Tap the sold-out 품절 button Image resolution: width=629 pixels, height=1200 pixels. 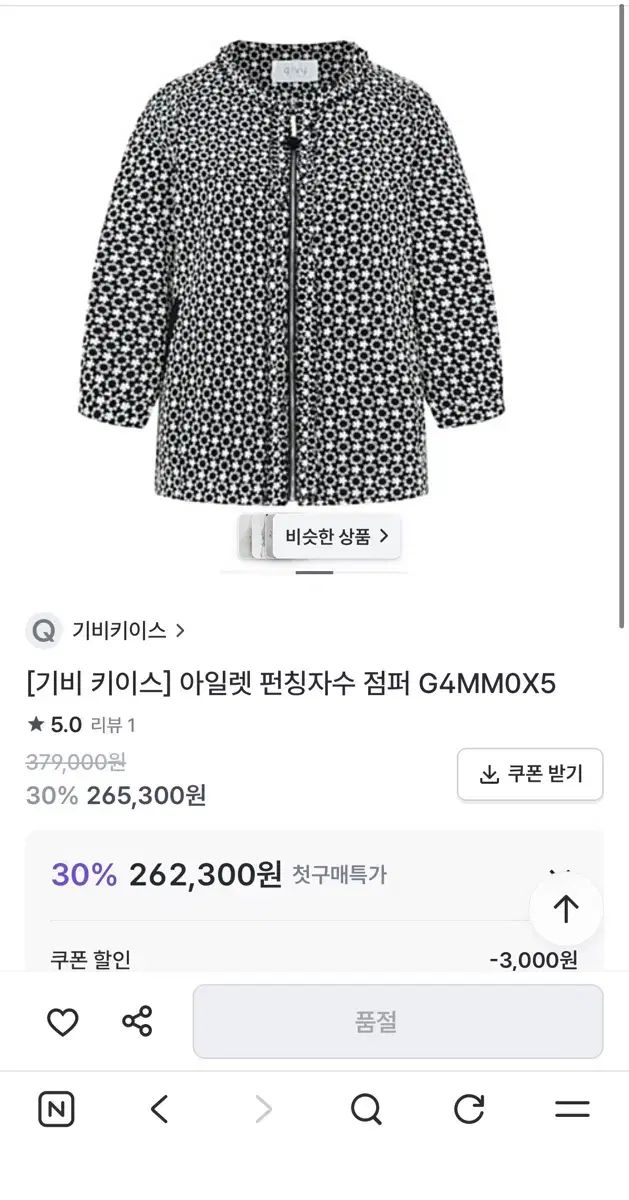[x=398, y=1021]
